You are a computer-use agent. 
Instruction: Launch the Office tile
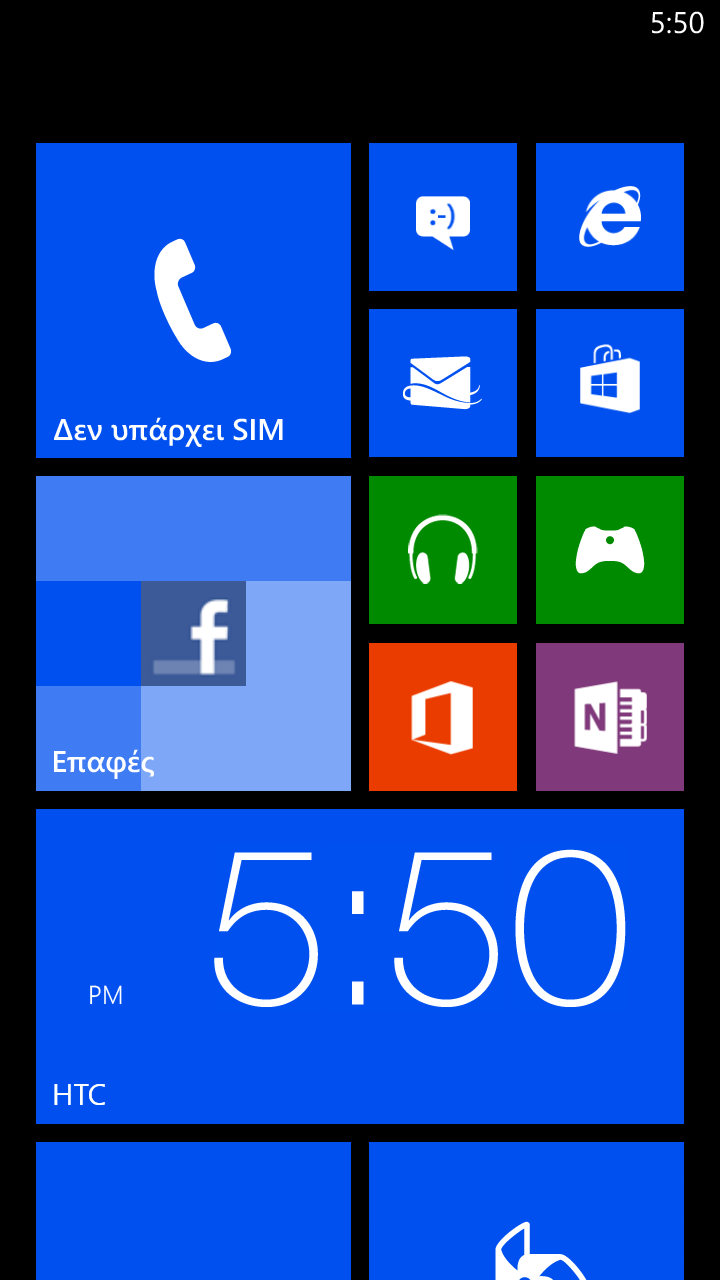[443, 717]
